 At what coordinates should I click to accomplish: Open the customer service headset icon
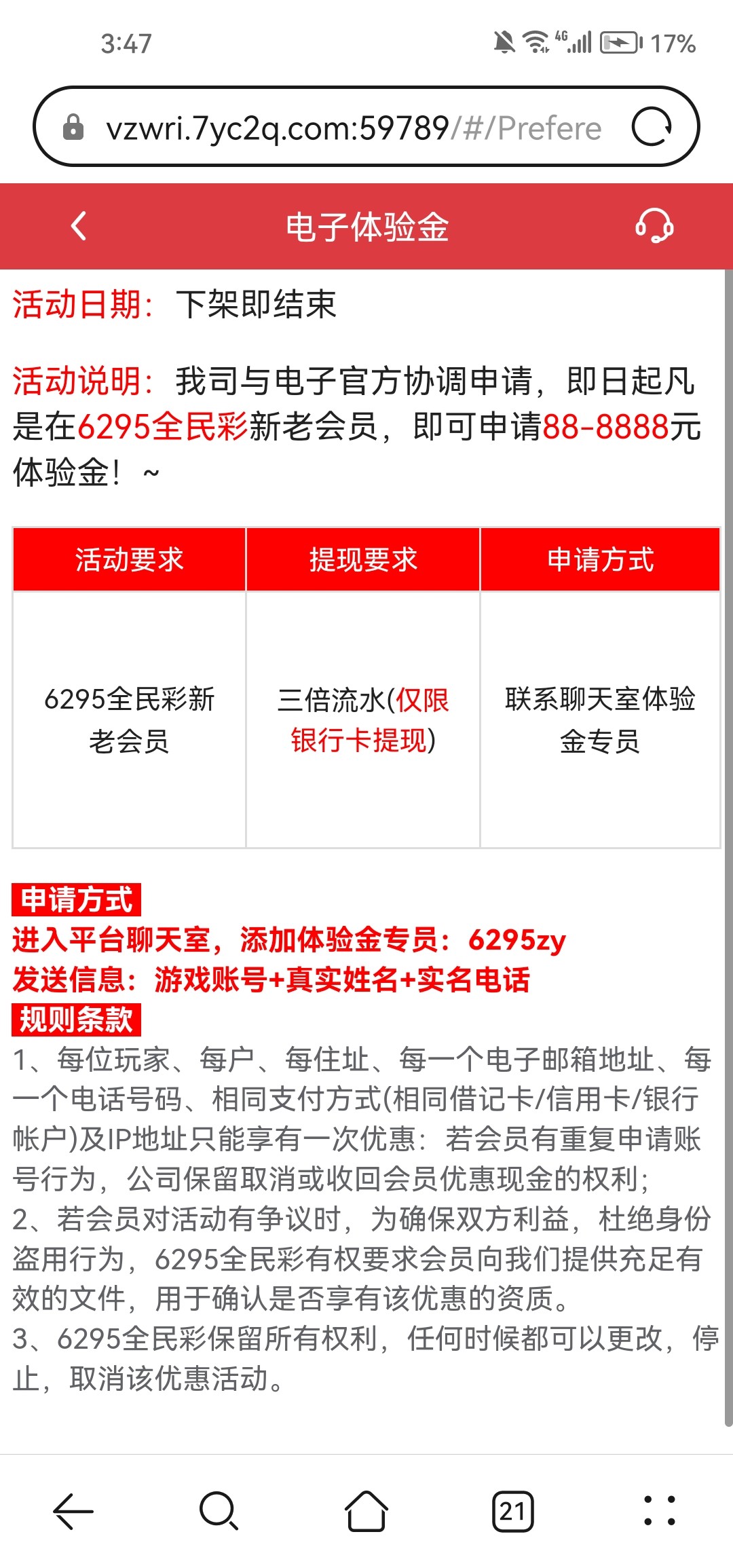654,227
